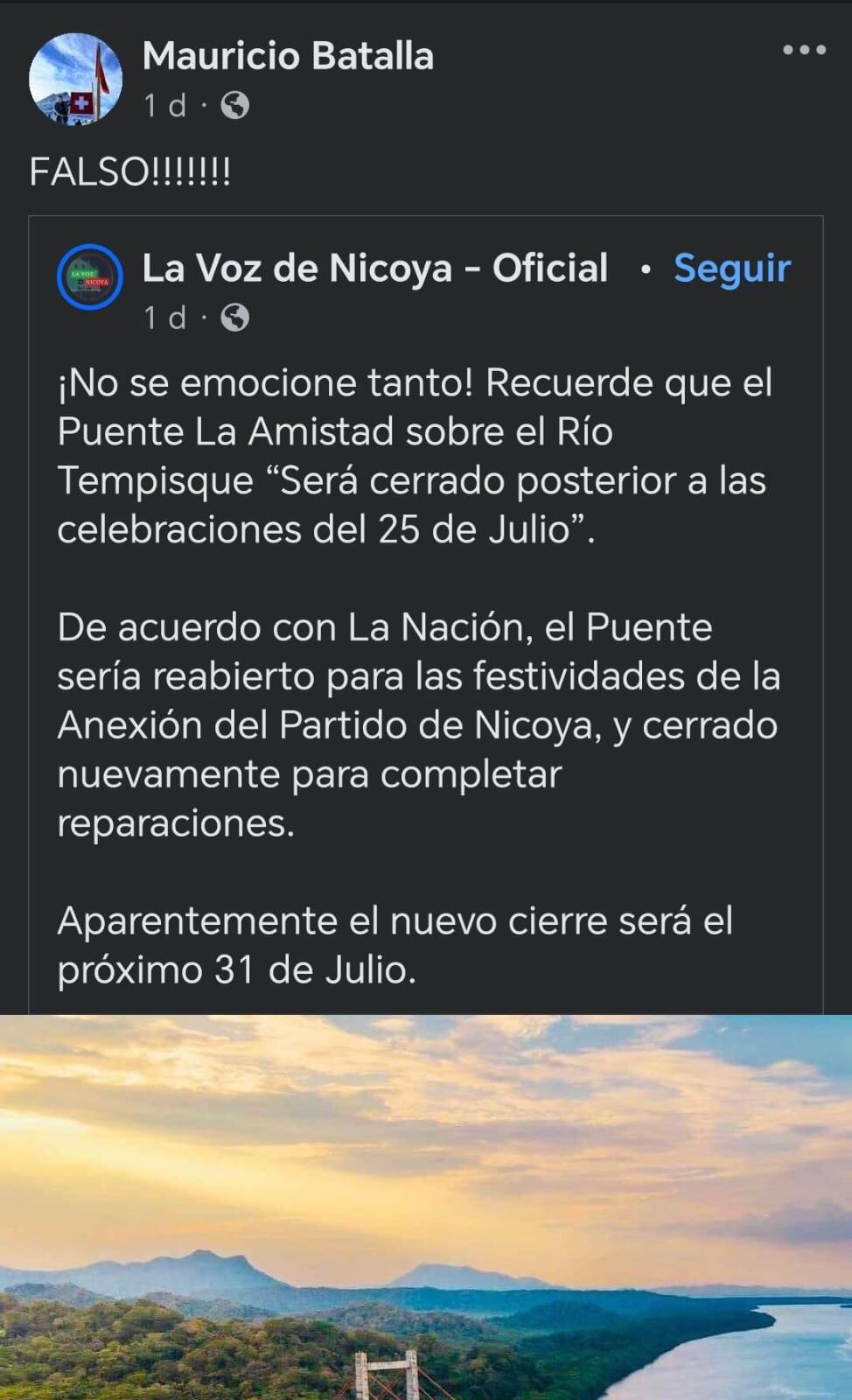Open Mauricio Batalla's profile picture
The width and height of the screenshot is (852, 1400).
tap(76, 80)
